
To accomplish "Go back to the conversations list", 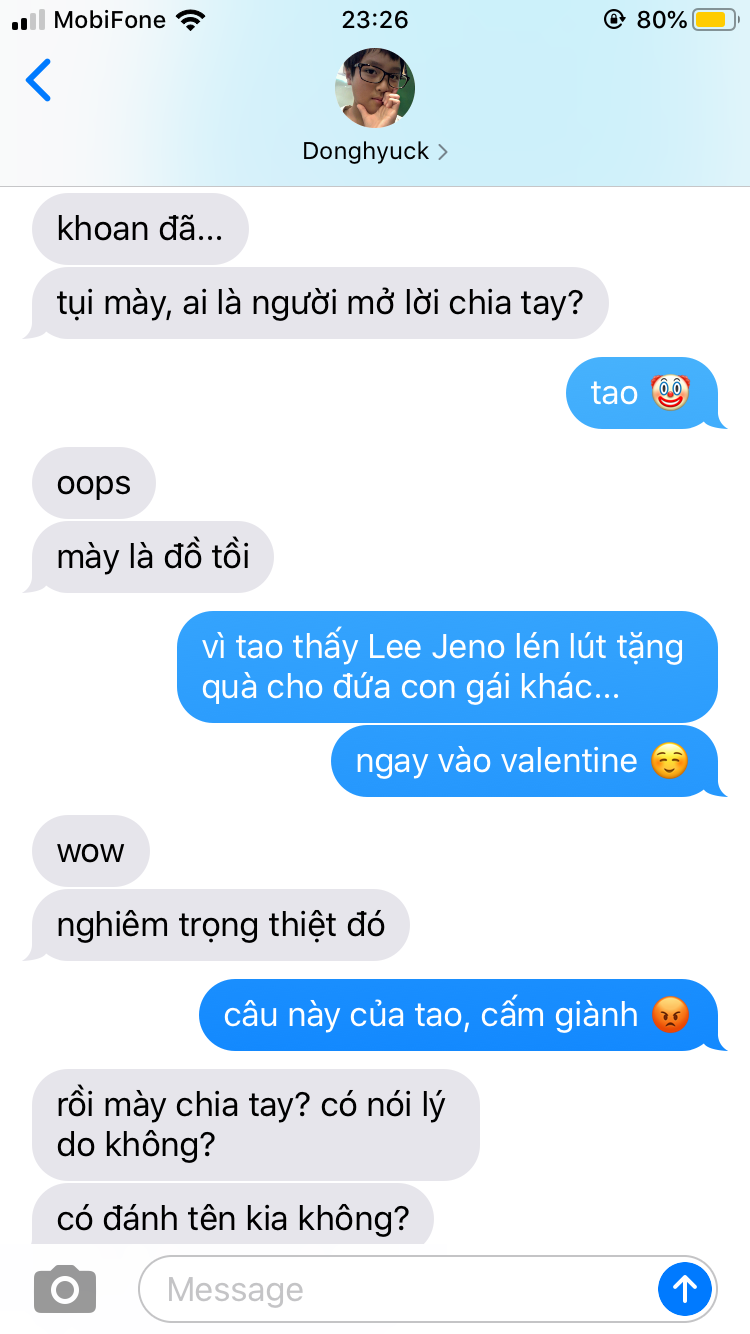I will click(38, 81).
